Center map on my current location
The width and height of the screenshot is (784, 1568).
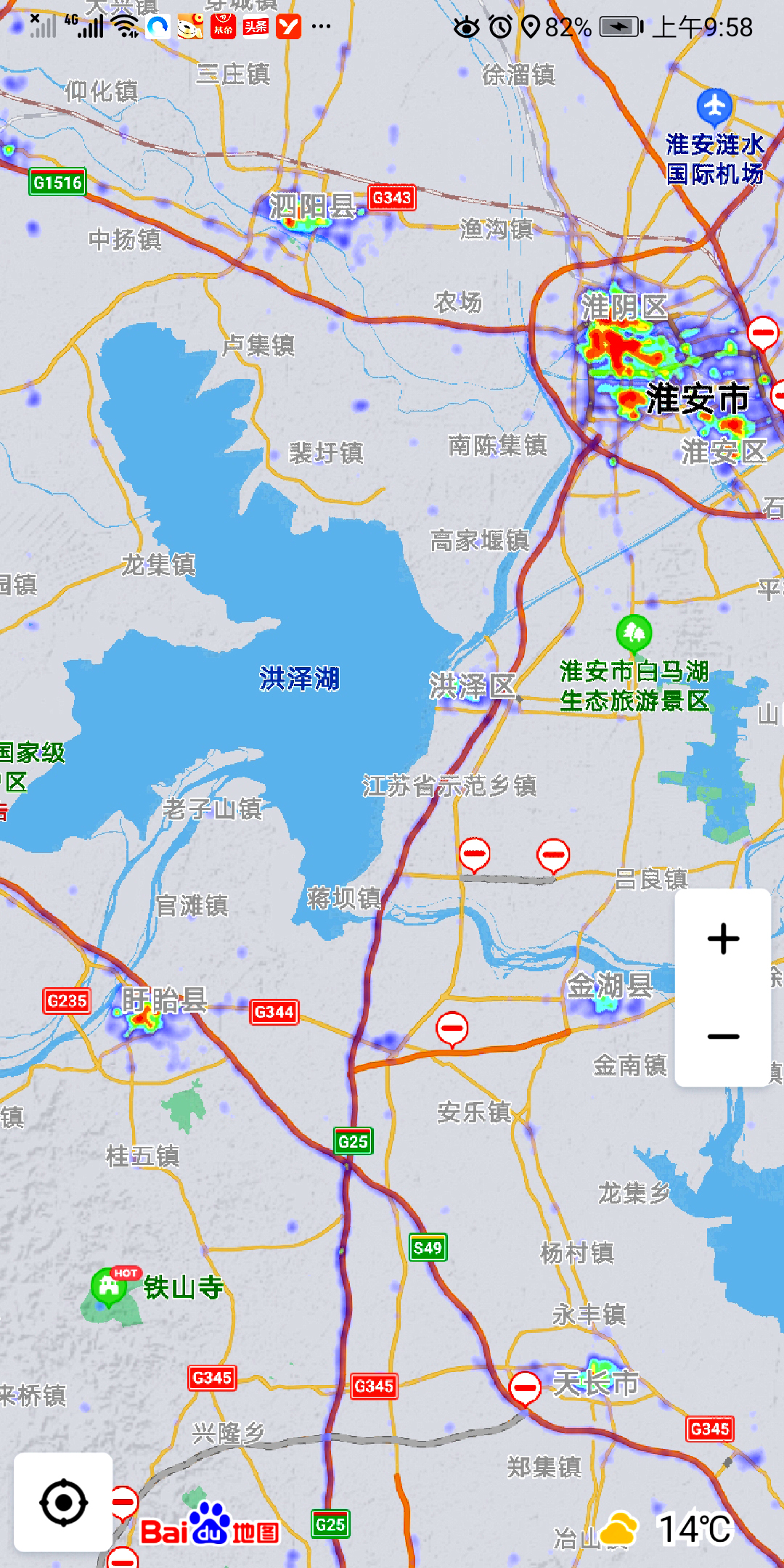point(64,1503)
